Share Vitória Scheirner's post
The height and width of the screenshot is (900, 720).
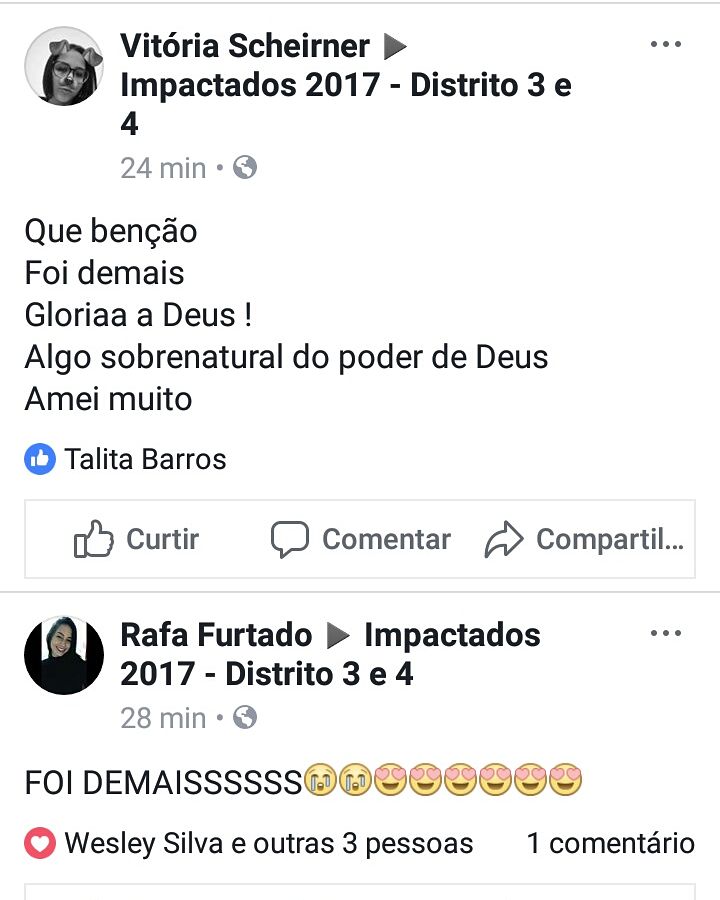point(585,540)
